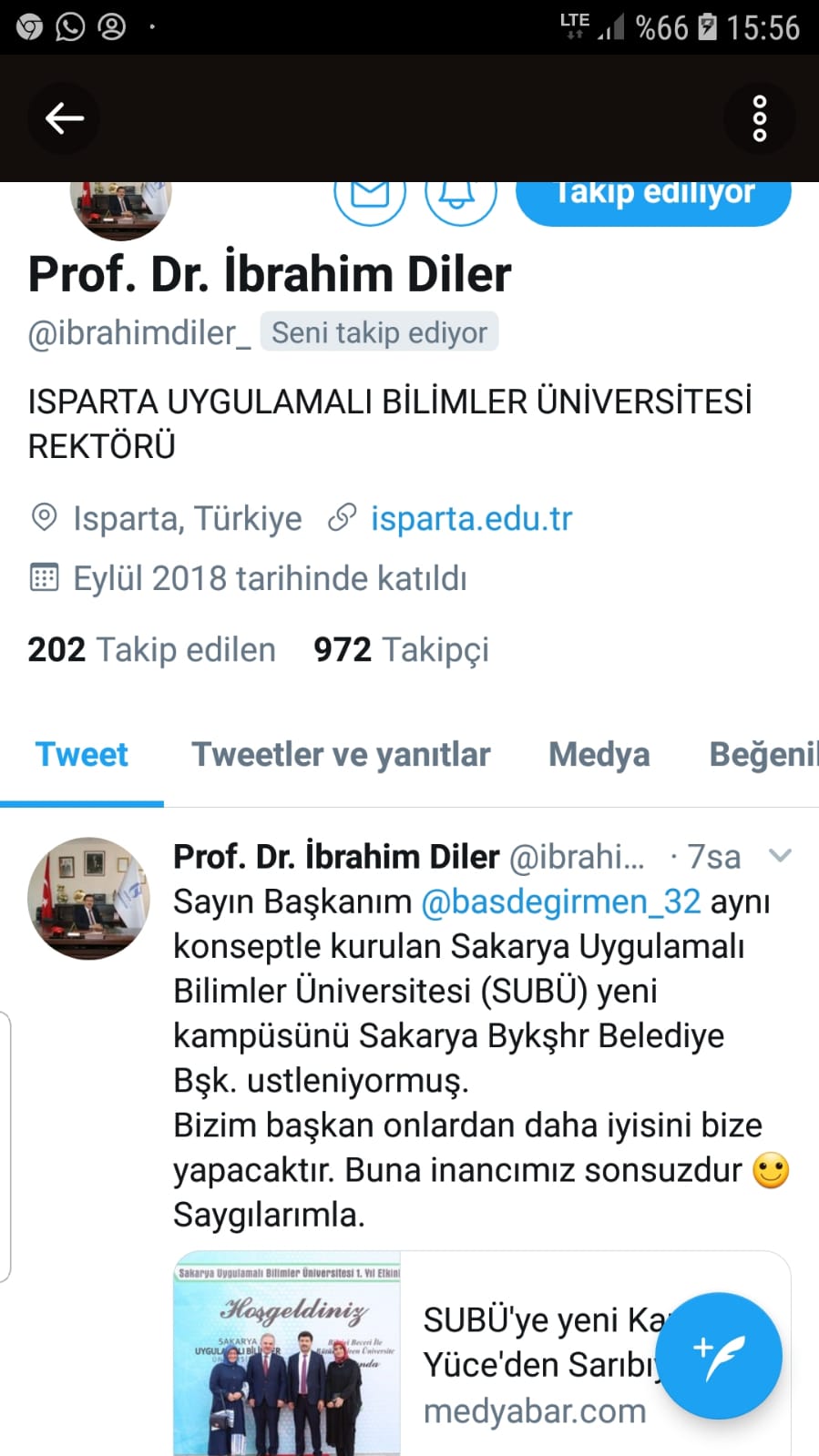Switch to the Tweet tab
The image size is (819, 1456).
(x=82, y=755)
